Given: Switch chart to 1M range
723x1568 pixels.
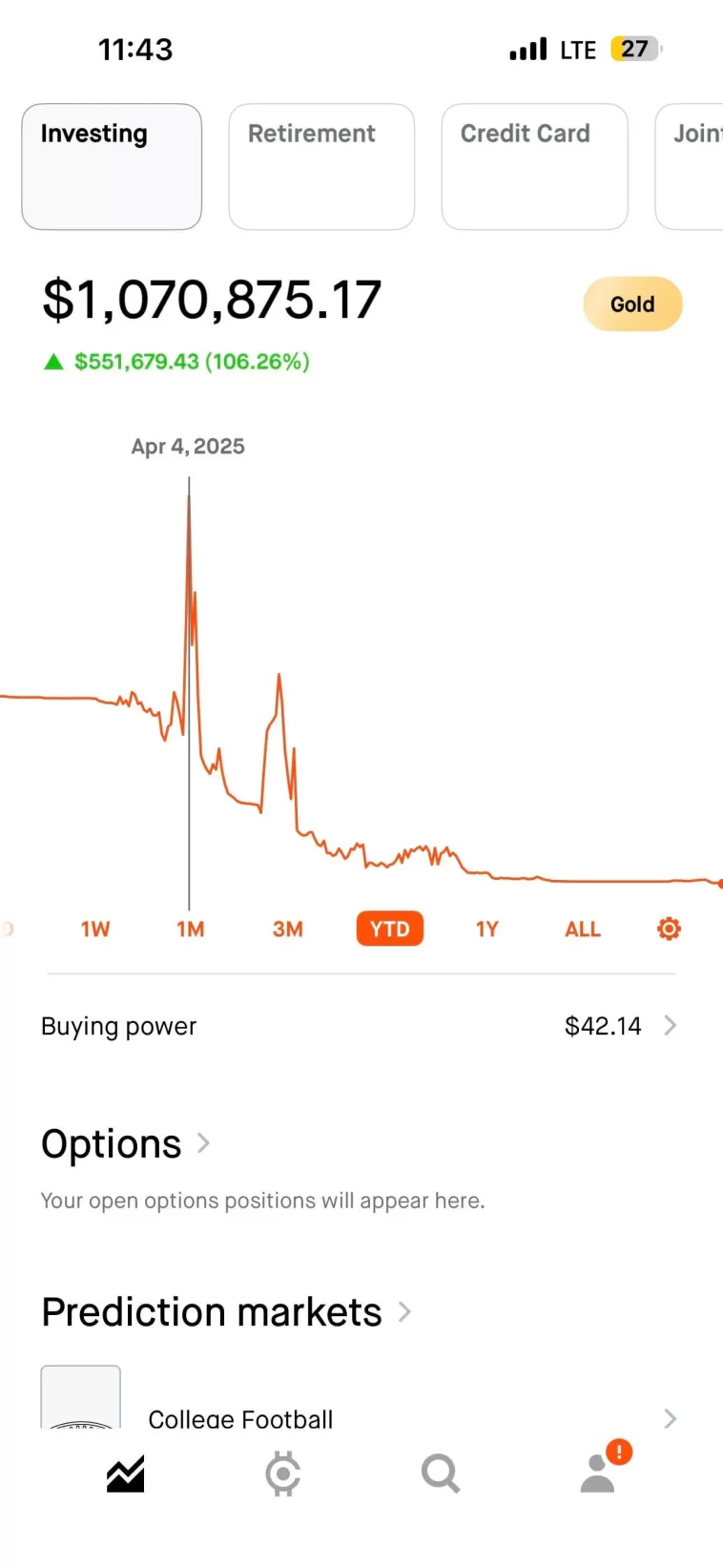Looking at the screenshot, I should pyautogui.click(x=191, y=929).
